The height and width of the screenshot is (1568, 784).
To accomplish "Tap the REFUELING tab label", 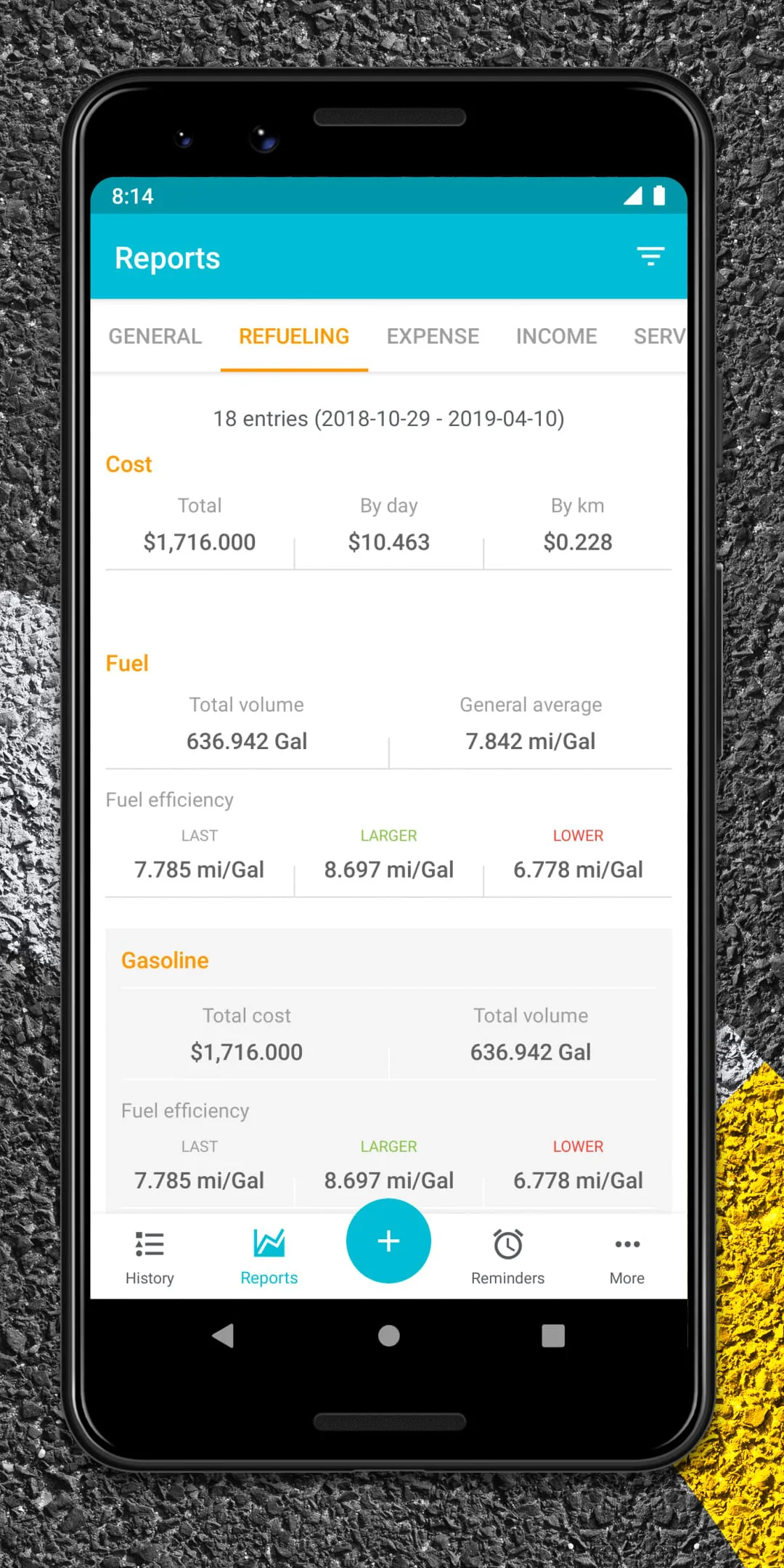I will (x=293, y=336).
